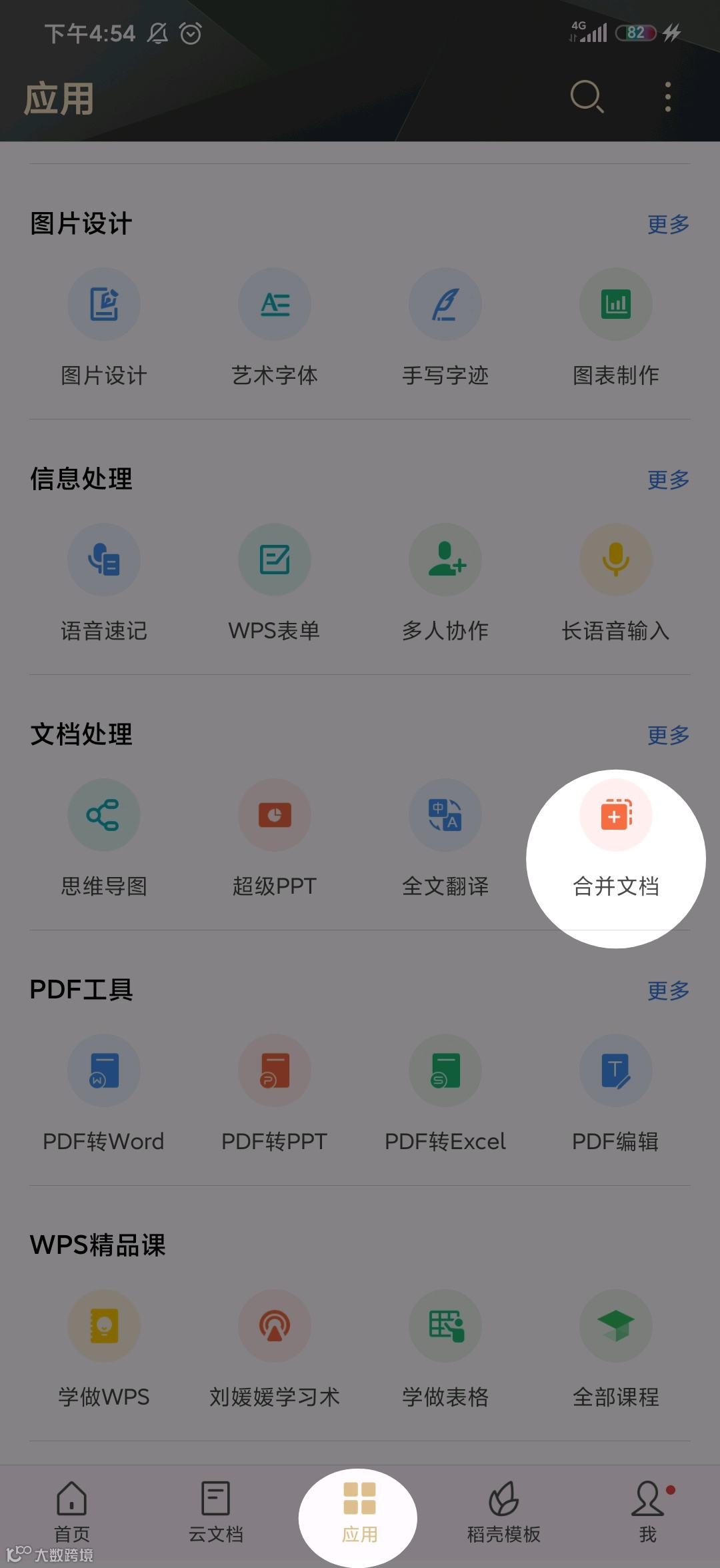Show 更多 for 信息处理 section
This screenshot has height=1568, width=720.
pos(668,480)
